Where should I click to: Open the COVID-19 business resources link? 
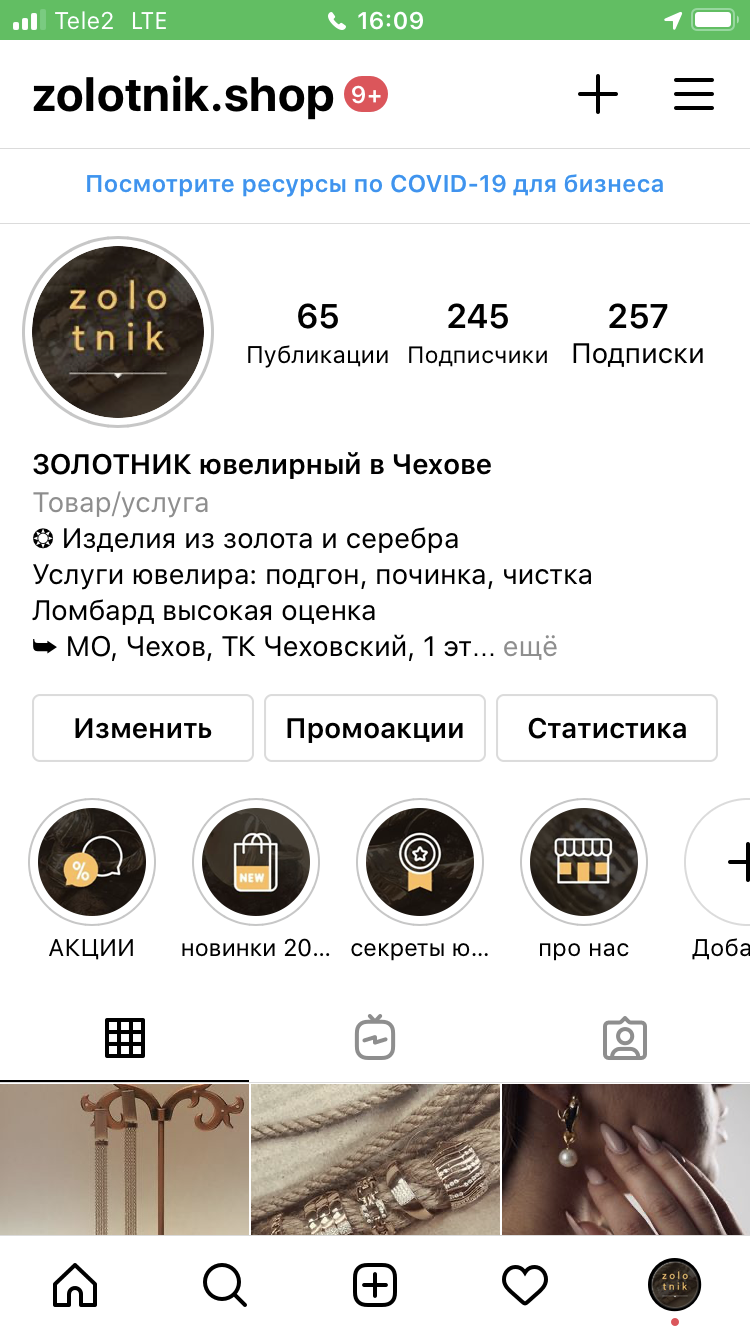pos(375,185)
